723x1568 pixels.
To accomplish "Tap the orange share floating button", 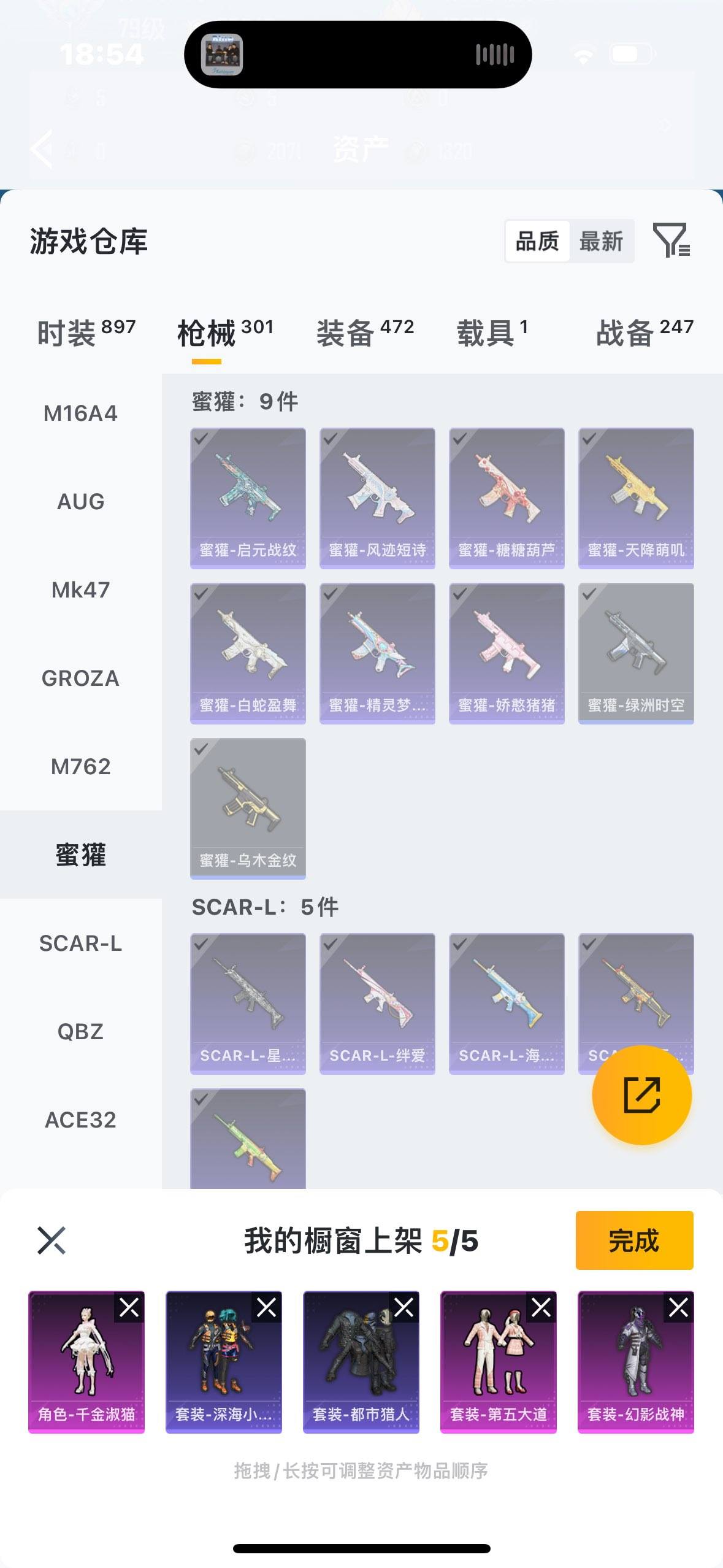I will coord(641,1095).
